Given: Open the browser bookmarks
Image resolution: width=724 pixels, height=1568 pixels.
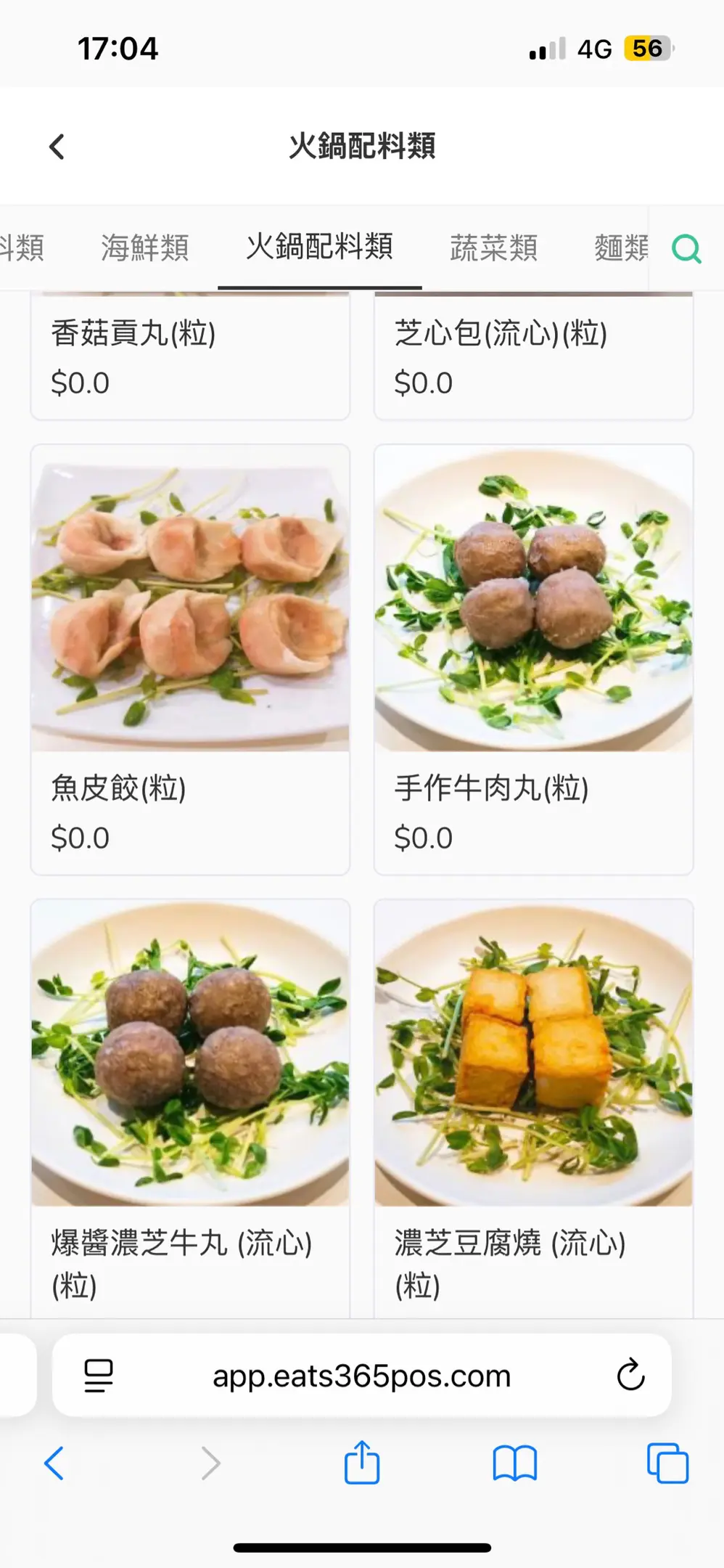Looking at the screenshot, I should pyautogui.click(x=514, y=1463).
